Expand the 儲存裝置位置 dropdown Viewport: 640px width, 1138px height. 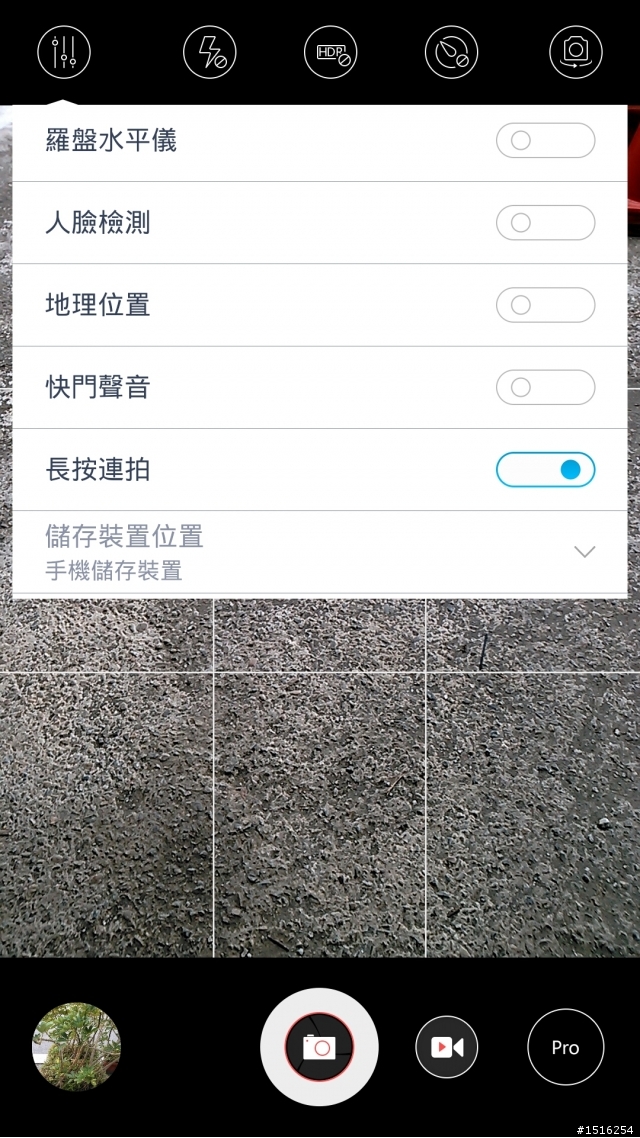tap(585, 552)
